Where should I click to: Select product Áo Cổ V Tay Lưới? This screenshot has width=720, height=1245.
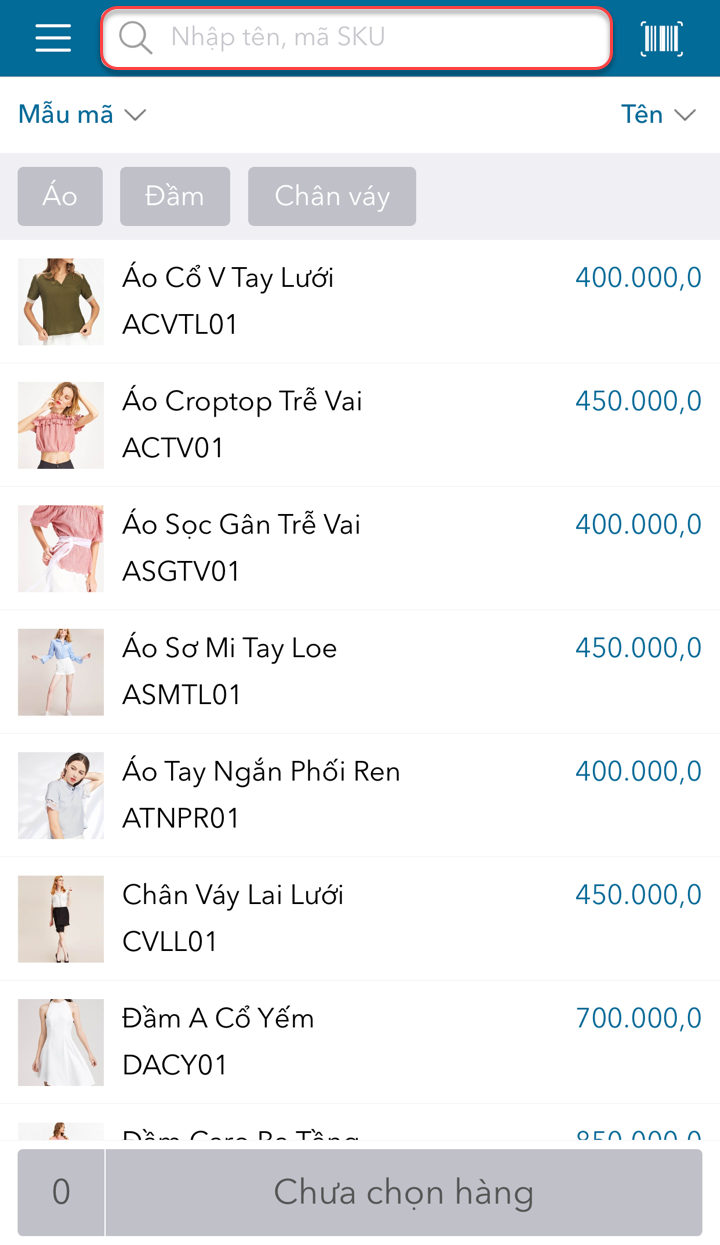360,301
